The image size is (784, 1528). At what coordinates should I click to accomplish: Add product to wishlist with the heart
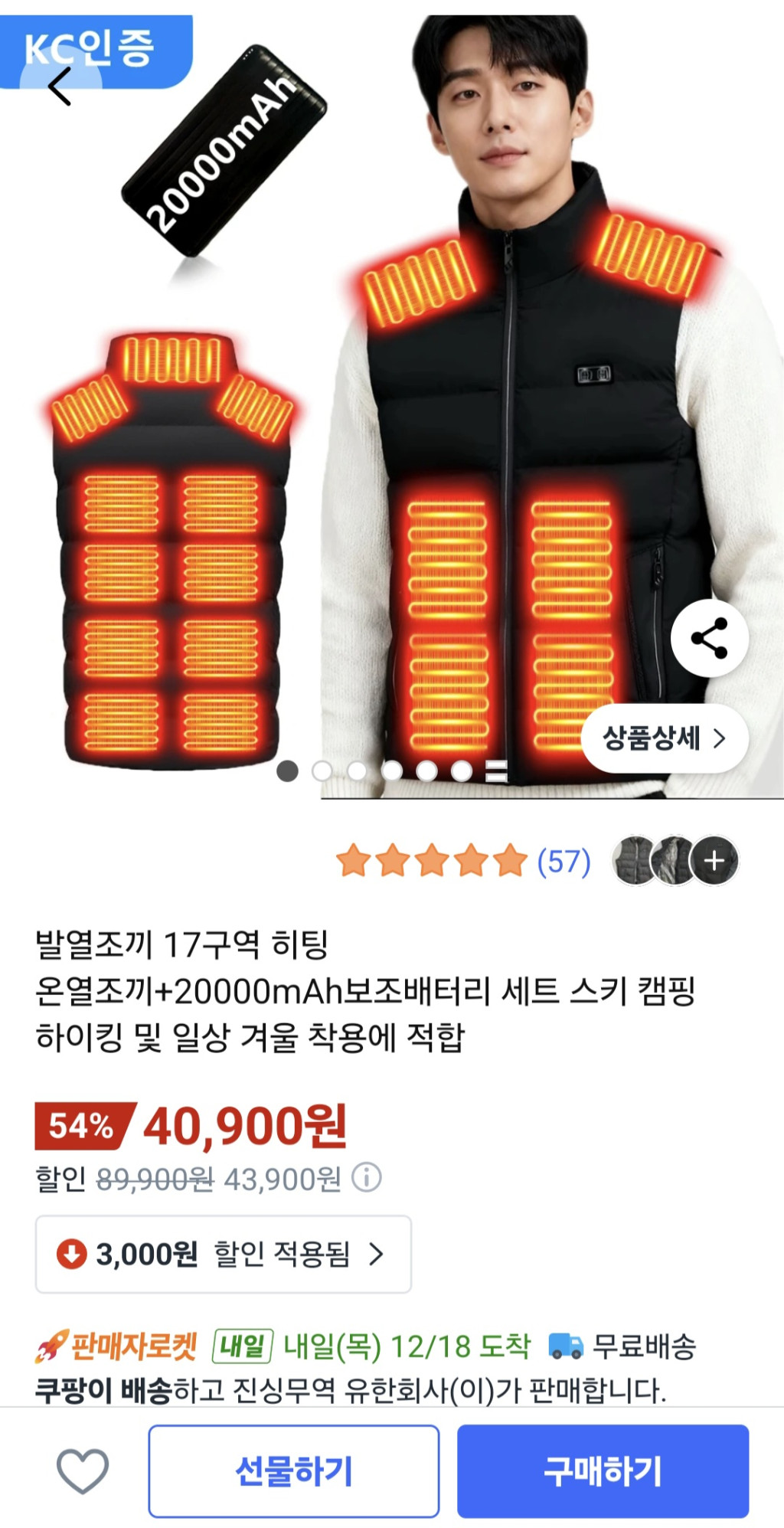tap(83, 1471)
